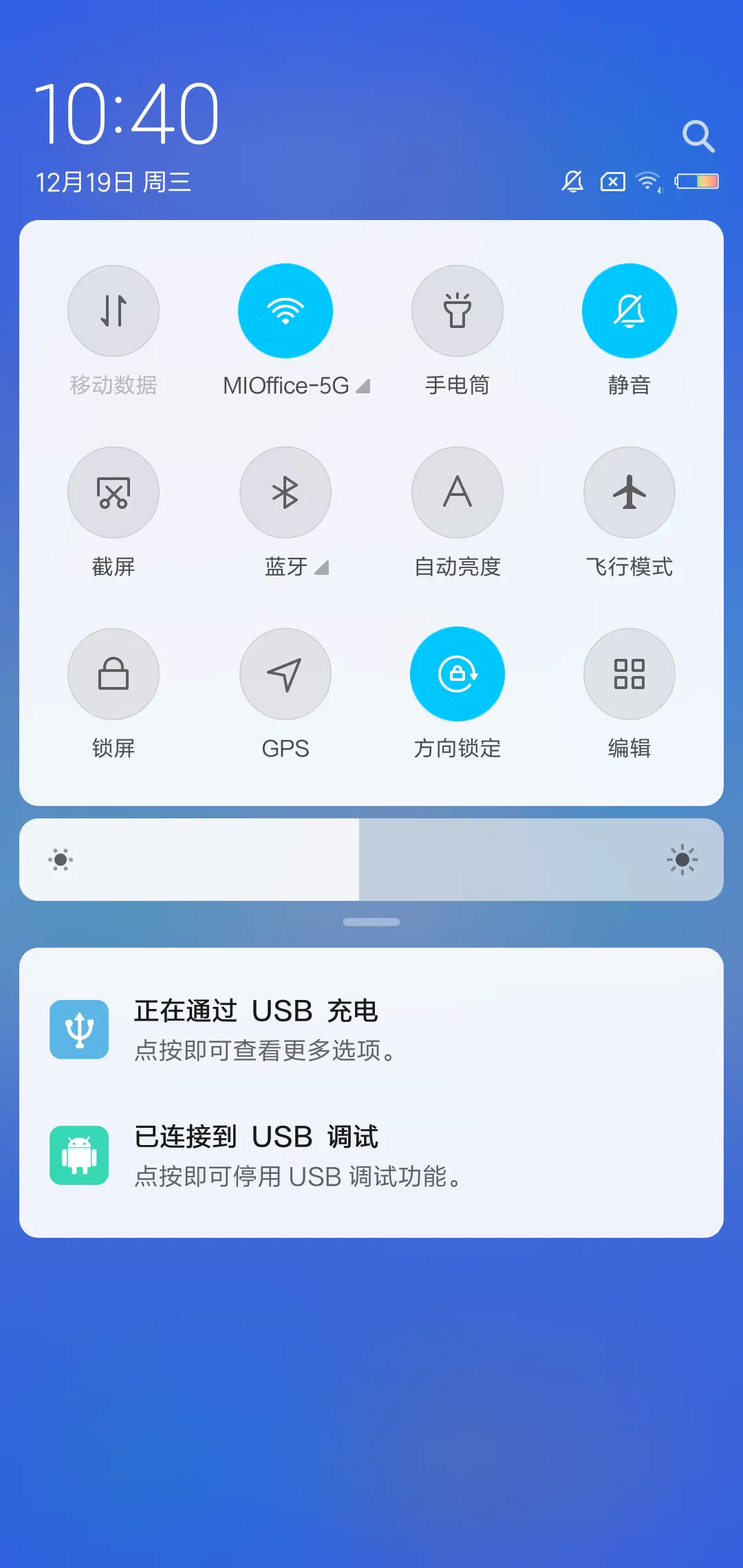Screen dimensions: 743x1568
Task: Tap notification to view more USB options
Action: point(371,1030)
